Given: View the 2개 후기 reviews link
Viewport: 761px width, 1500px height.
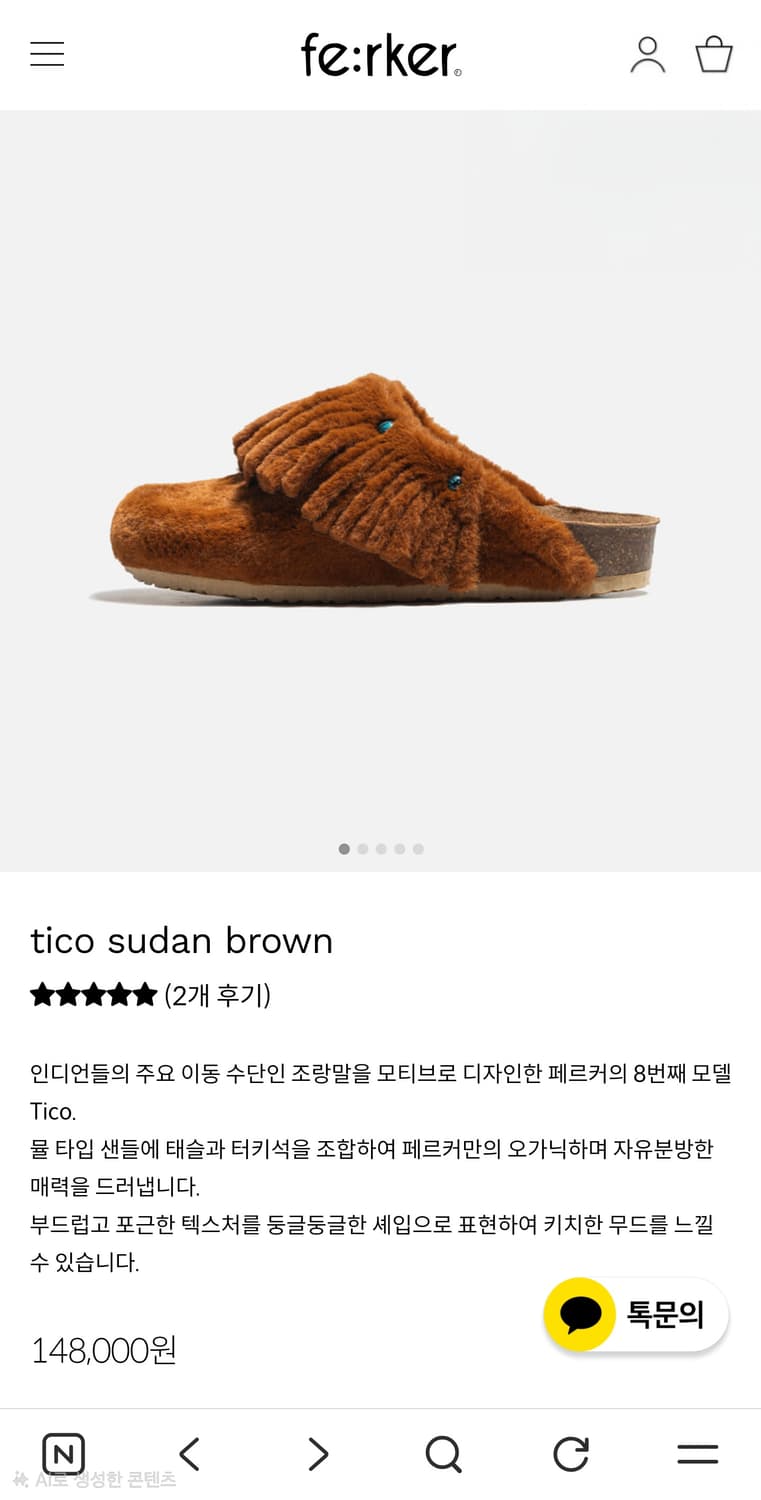Looking at the screenshot, I should pyautogui.click(x=218, y=995).
